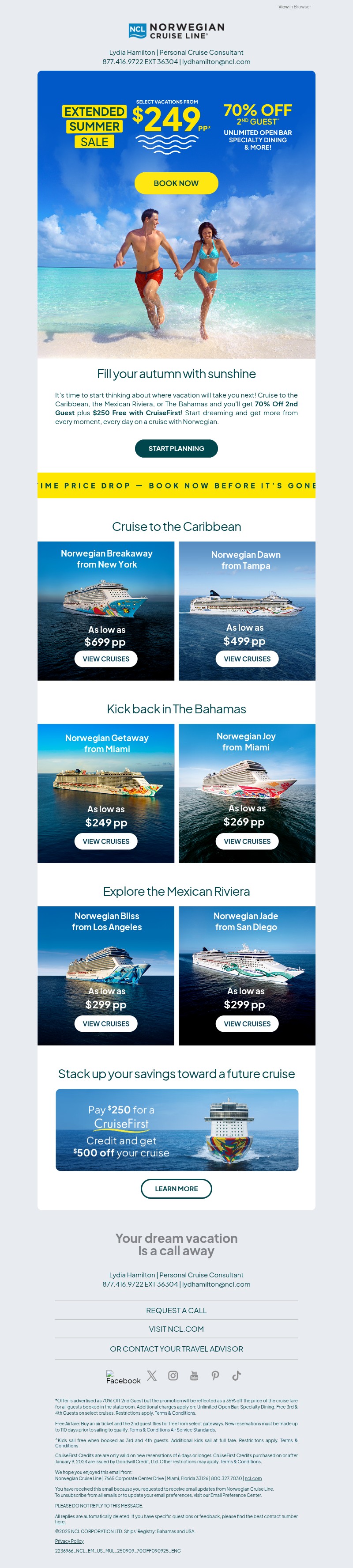The image size is (353, 1568).
Task: Open the Instagram social icon
Action: pyautogui.click(x=173, y=1376)
